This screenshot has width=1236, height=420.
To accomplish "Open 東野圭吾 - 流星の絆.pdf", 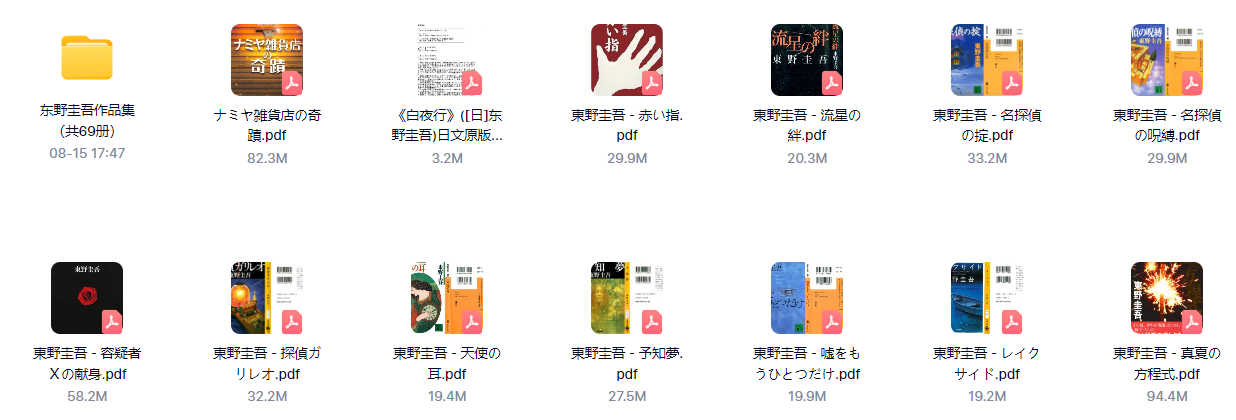I will pyautogui.click(x=807, y=60).
